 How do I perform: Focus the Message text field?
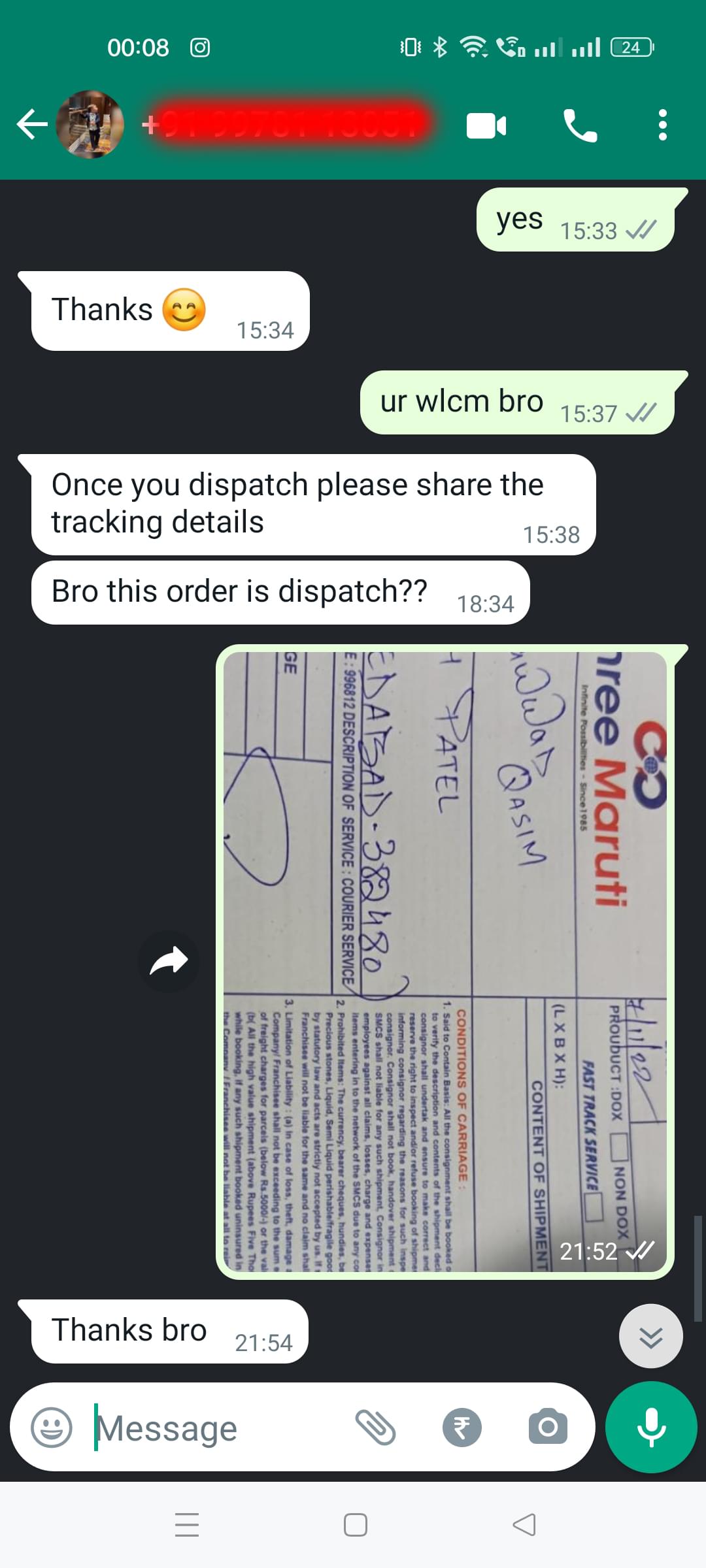point(216,1428)
